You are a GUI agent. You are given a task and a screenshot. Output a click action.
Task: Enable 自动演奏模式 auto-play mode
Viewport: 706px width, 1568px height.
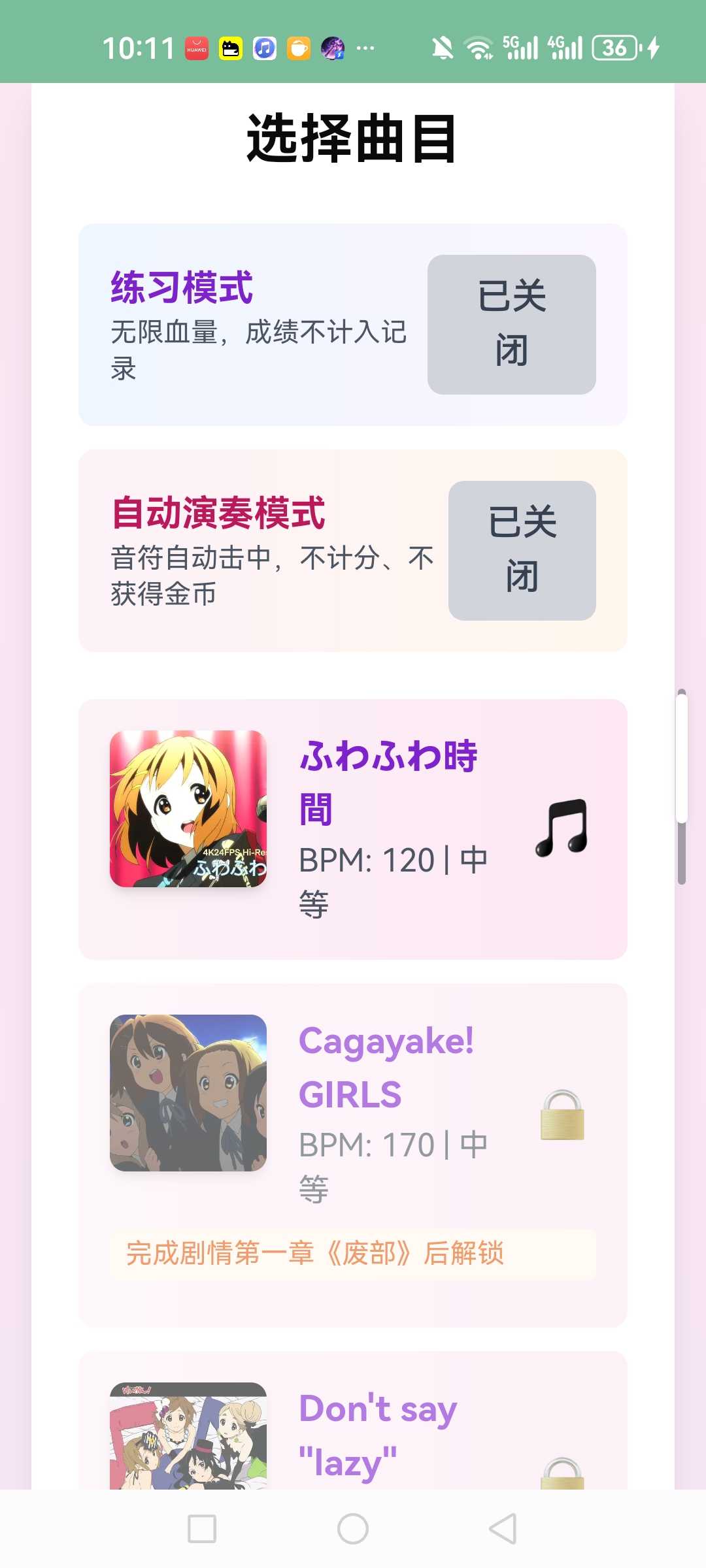(522, 551)
